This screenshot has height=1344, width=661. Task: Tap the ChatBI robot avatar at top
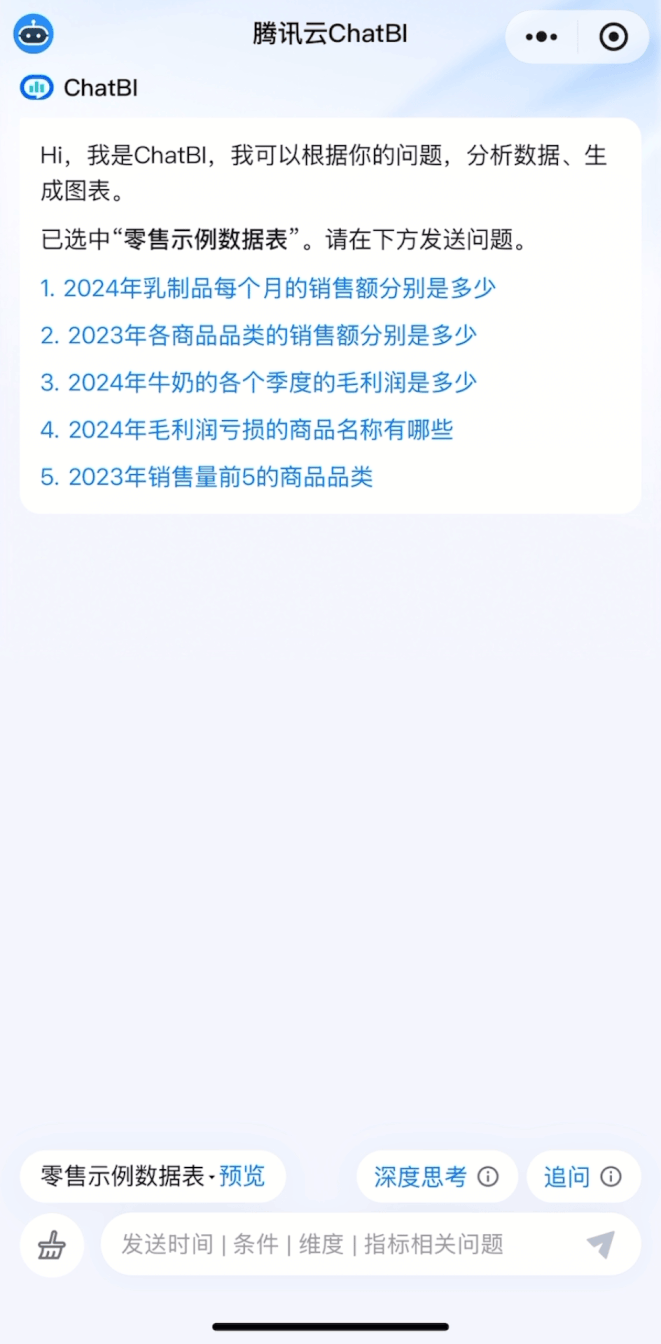click(x=33, y=35)
